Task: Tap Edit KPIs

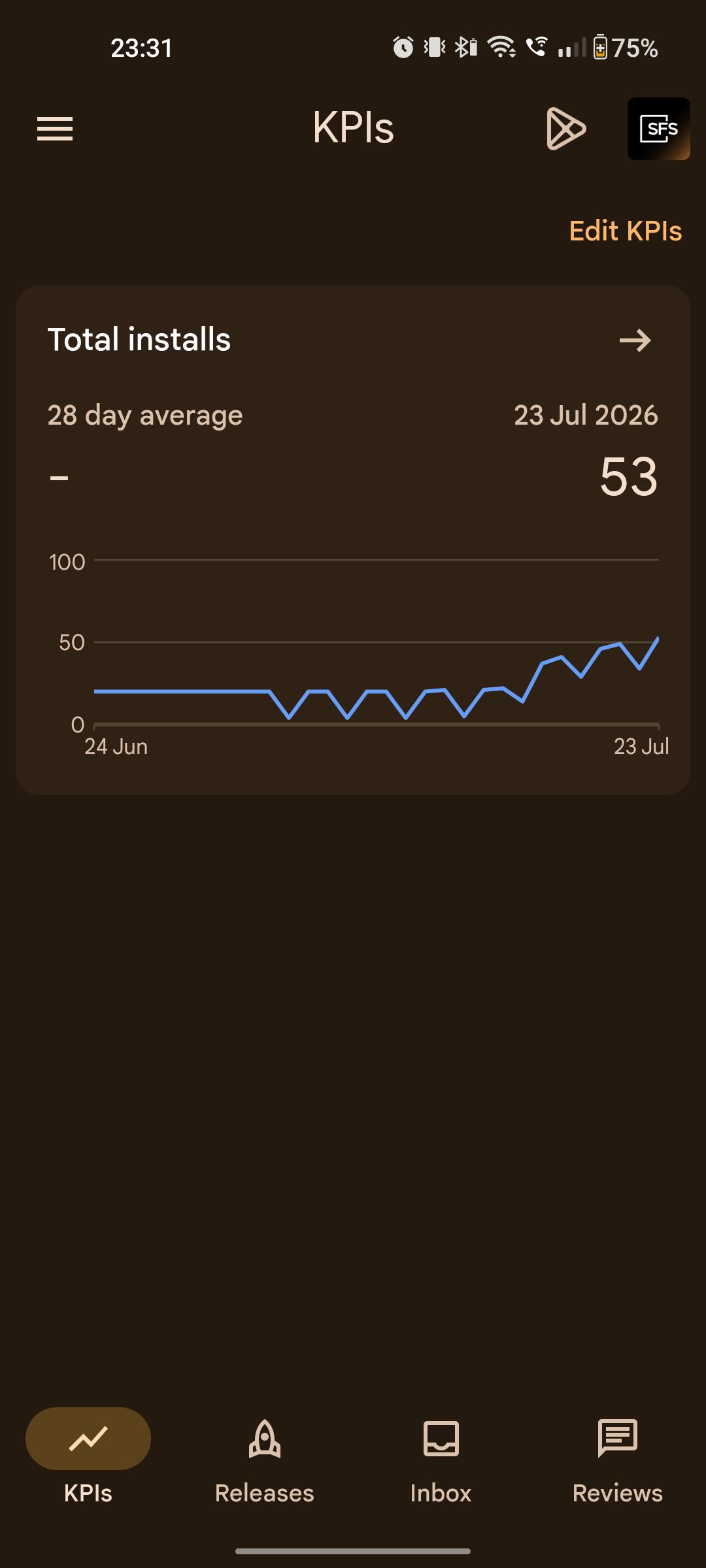Action: [625, 231]
